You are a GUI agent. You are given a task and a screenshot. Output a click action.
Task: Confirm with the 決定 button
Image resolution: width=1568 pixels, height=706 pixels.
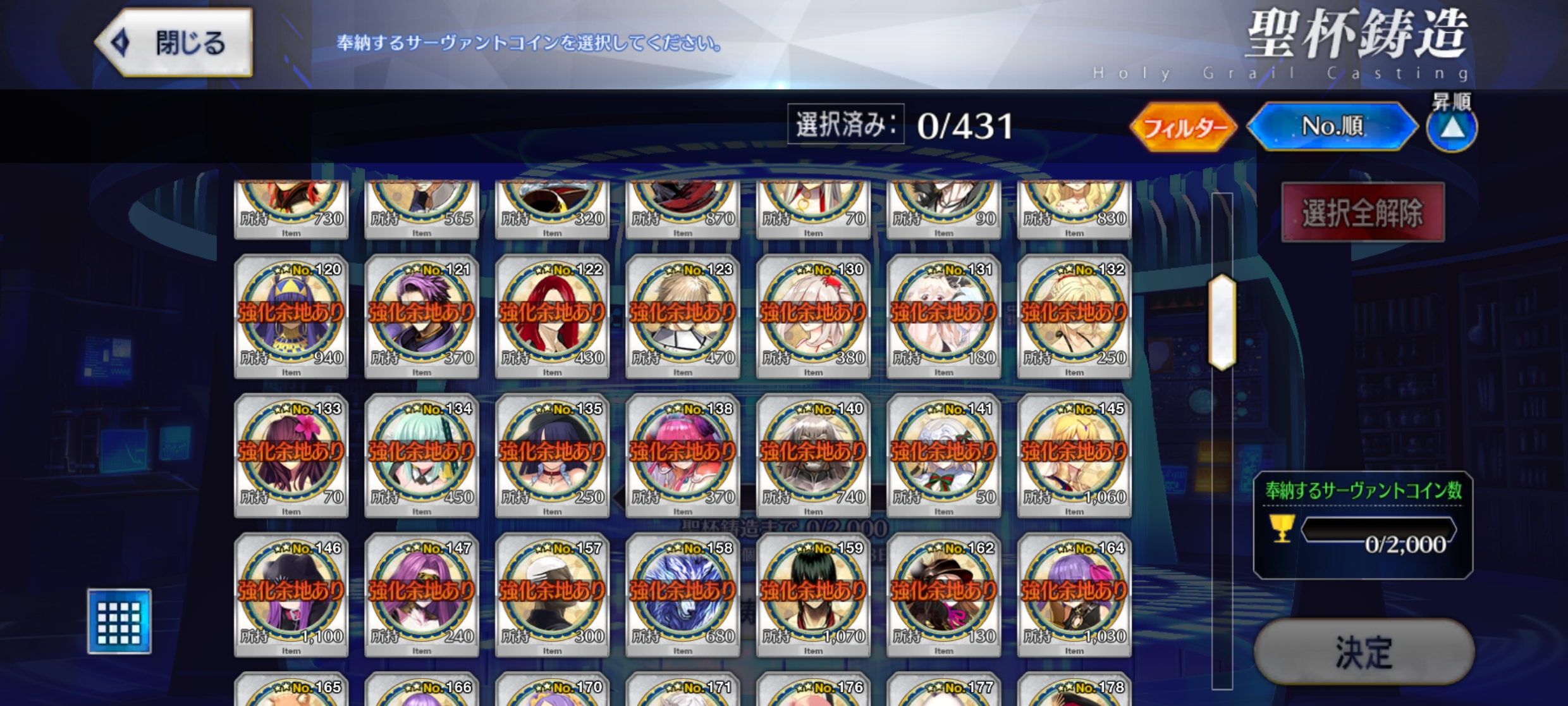tap(1364, 652)
